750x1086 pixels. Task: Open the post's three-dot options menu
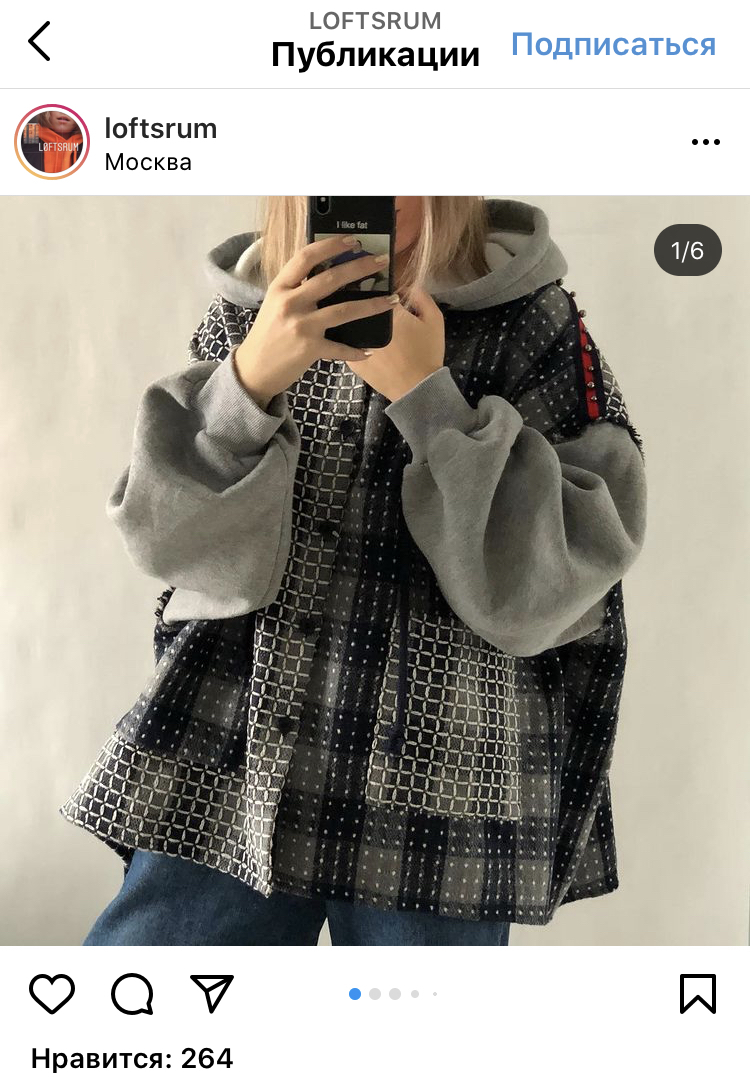(x=705, y=142)
